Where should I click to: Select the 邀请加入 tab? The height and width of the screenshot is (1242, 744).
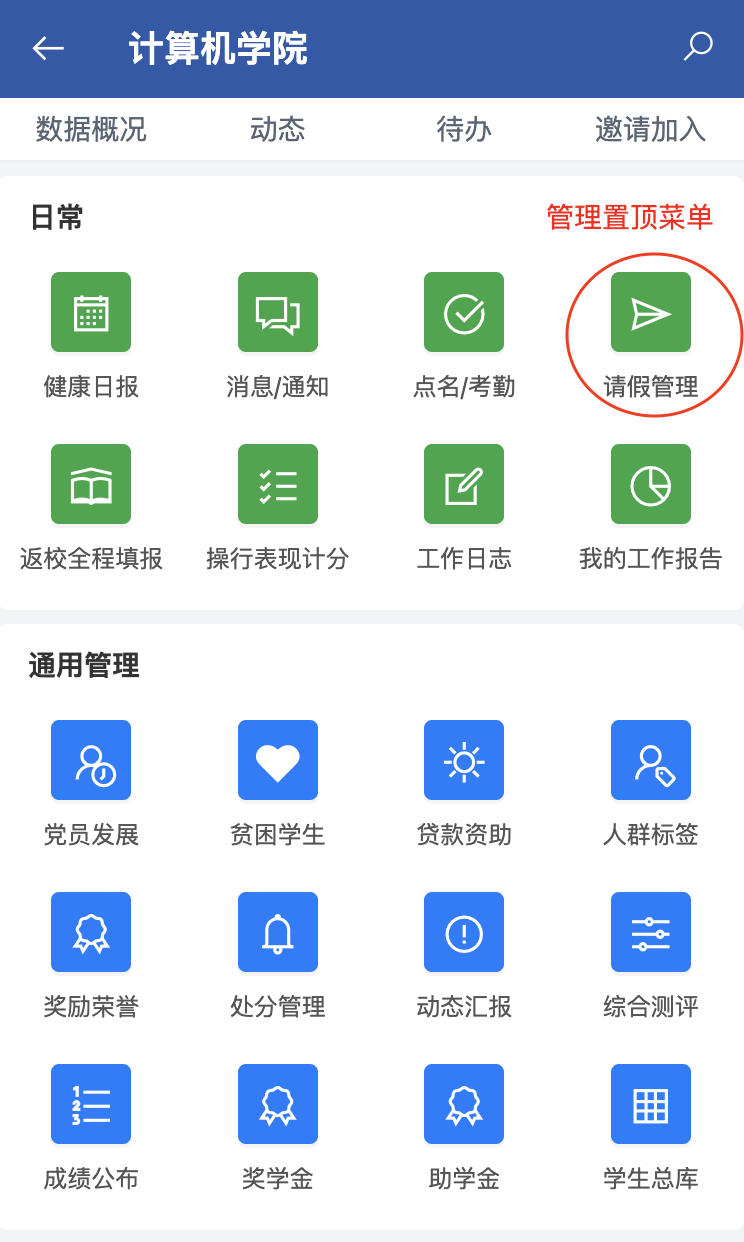click(650, 129)
